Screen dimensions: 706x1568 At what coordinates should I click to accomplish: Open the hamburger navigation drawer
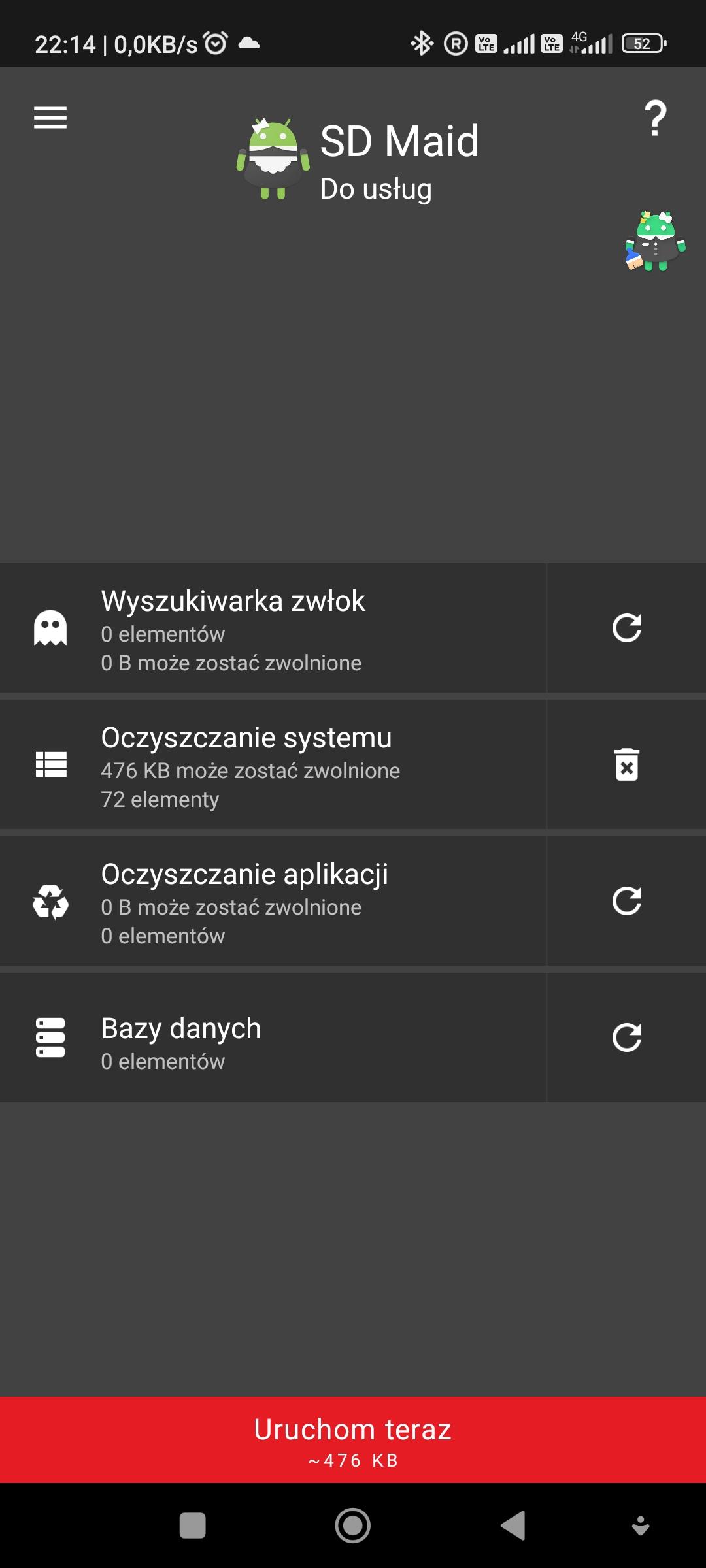click(50, 118)
